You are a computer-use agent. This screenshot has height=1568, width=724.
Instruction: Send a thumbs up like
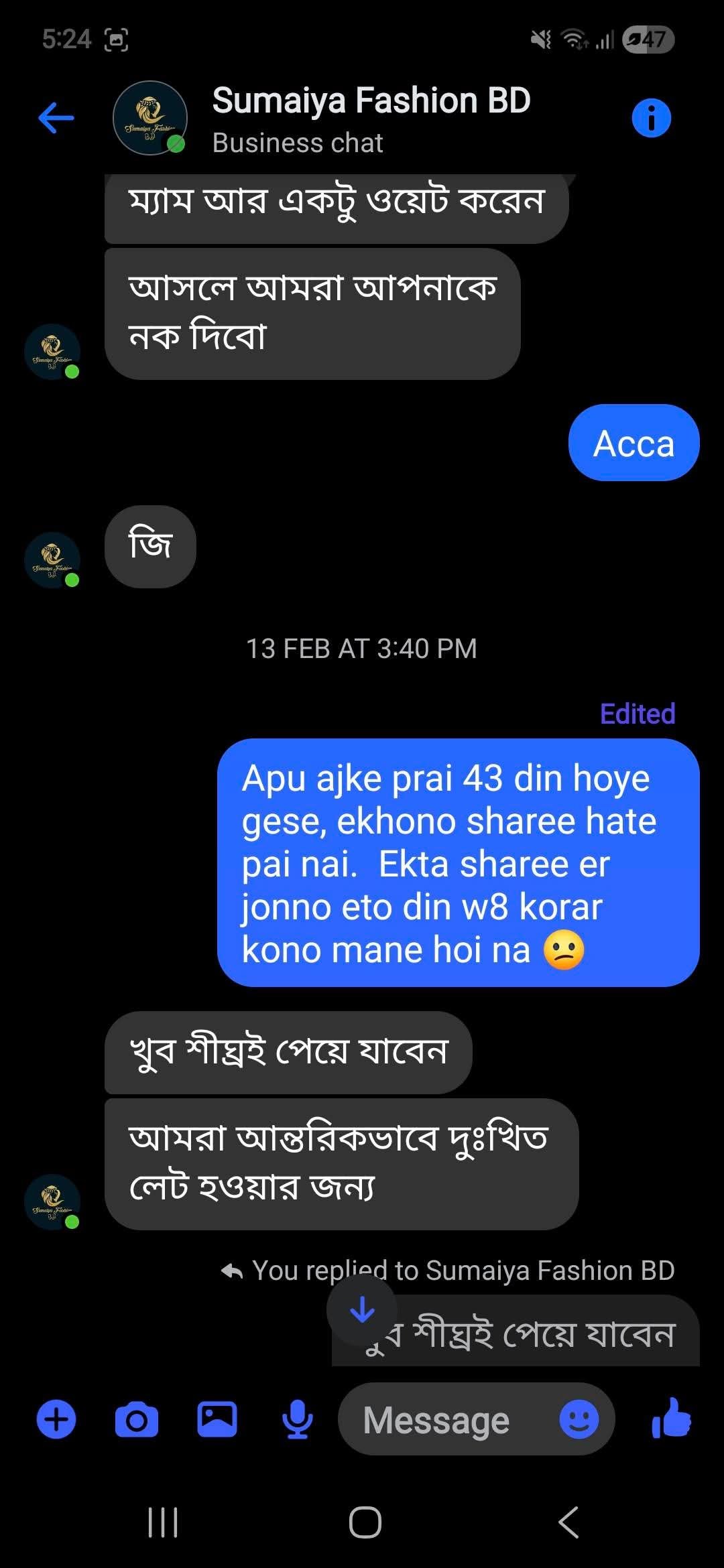671,1418
